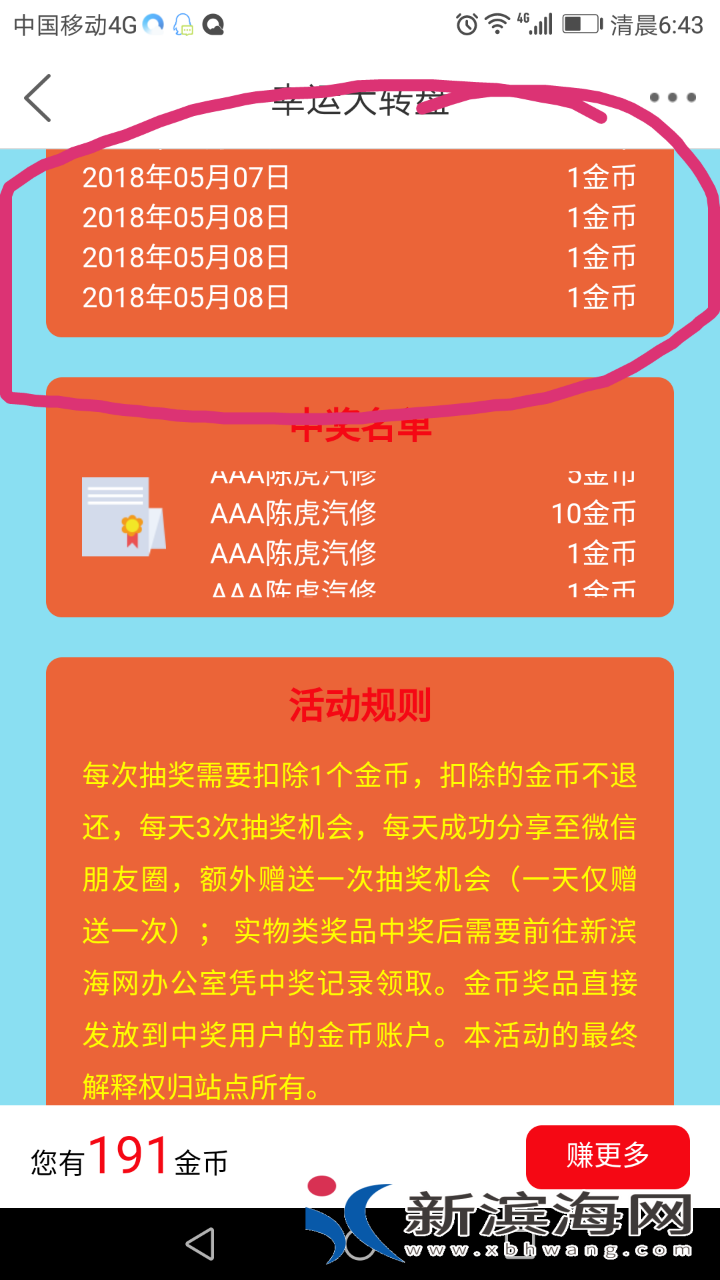Open the three-dot overflow menu
Image resolution: width=720 pixels, height=1280 pixels.
click(x=672, y=98)
